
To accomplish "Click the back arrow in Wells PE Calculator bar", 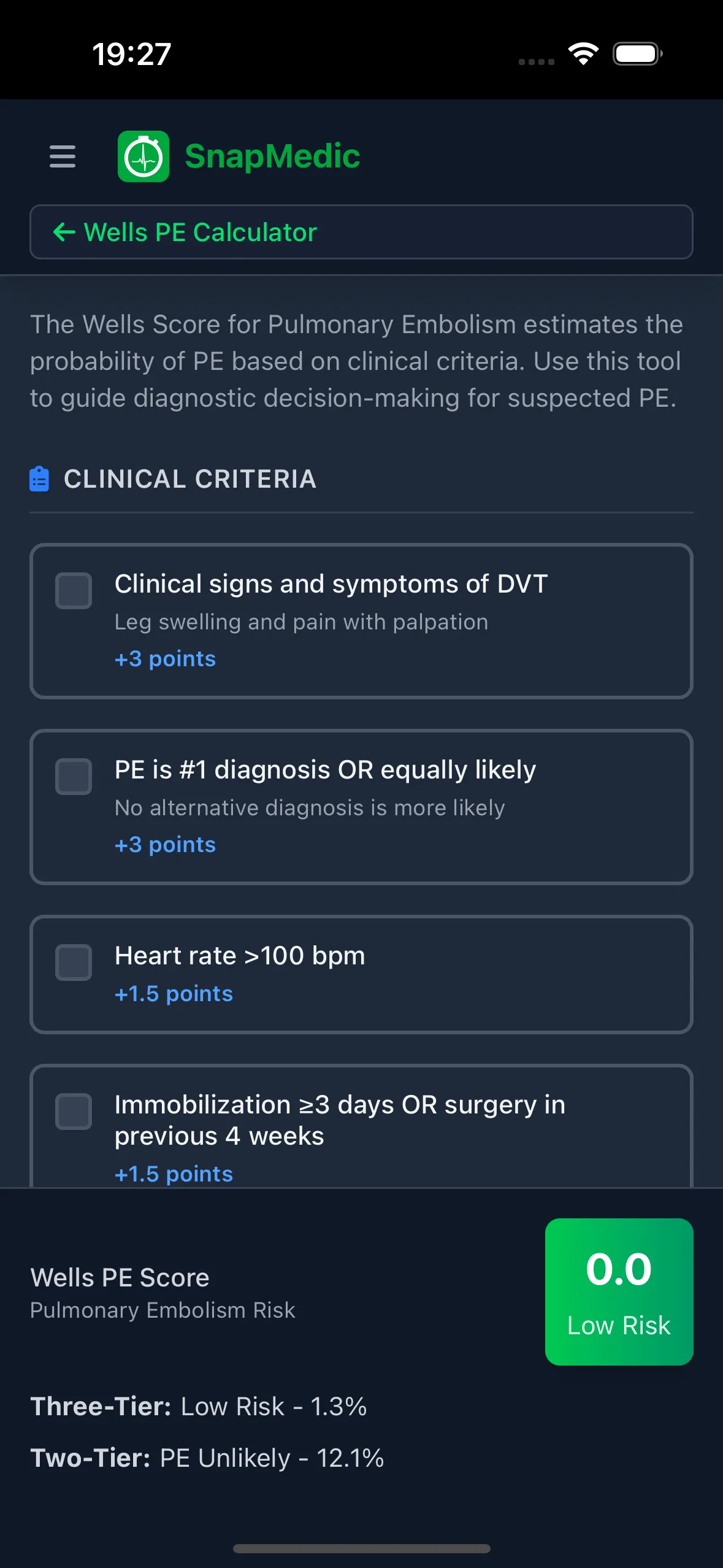I will click(63, 232).
